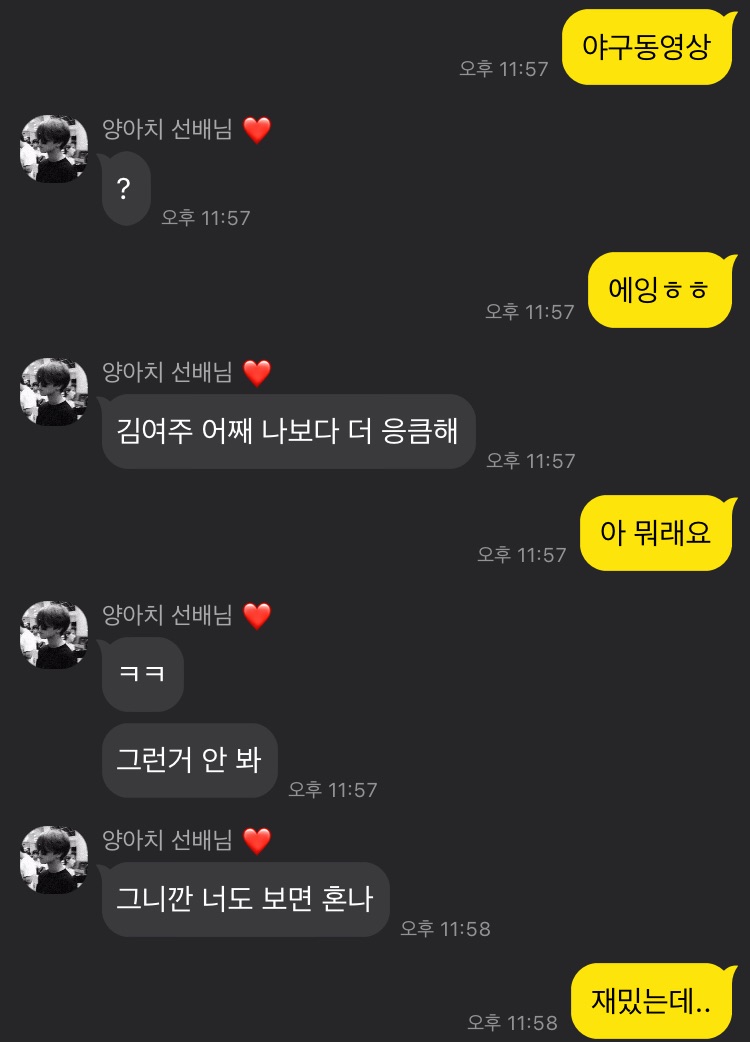View profile from avatar by '그니깐 너도 보면 혼나'
The height and width of the screenshot is (1042, 750).
pyautogui.click(x=54, y=860)
